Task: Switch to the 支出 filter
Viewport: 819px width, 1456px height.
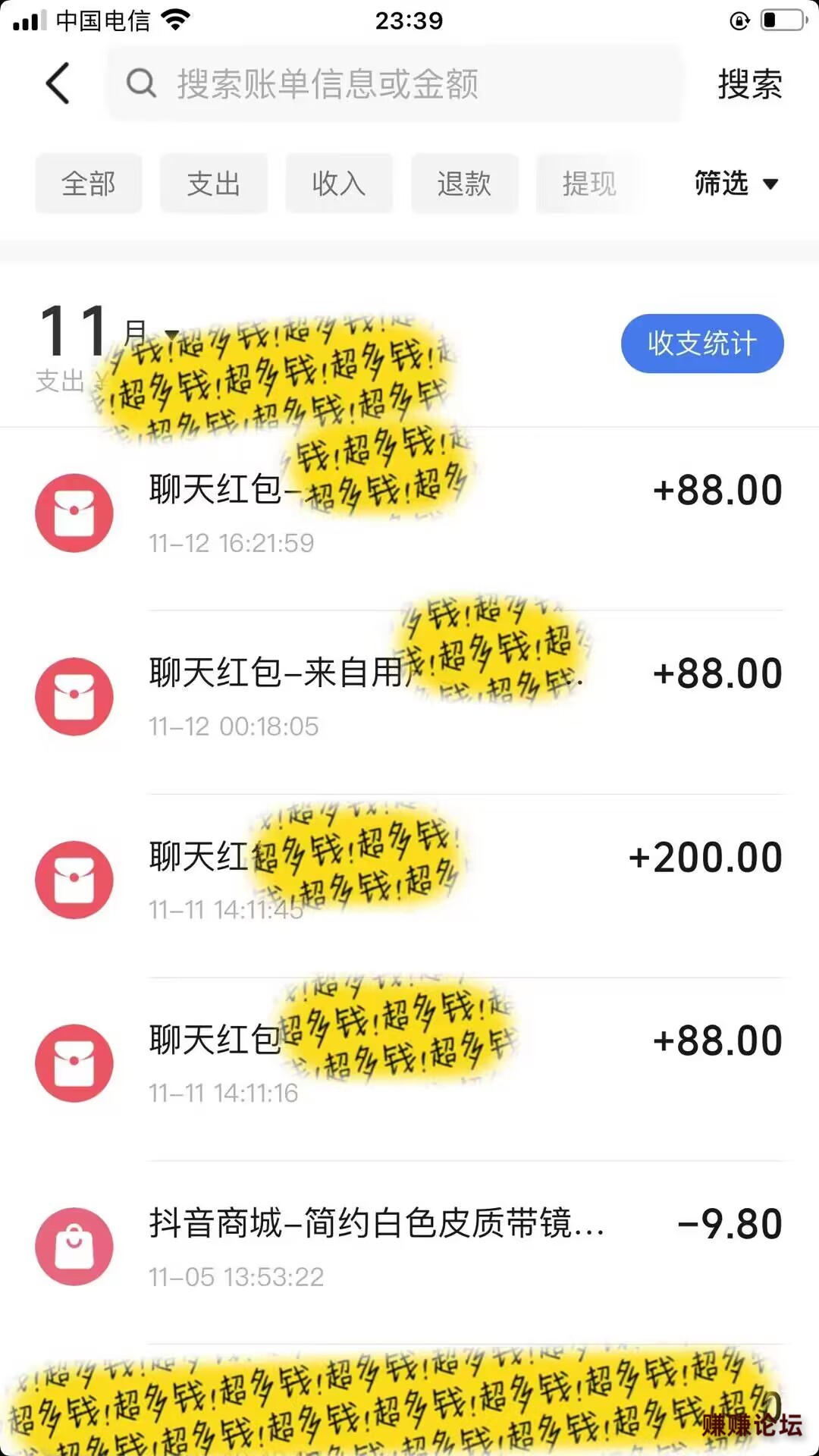Action: coord(214,184)
